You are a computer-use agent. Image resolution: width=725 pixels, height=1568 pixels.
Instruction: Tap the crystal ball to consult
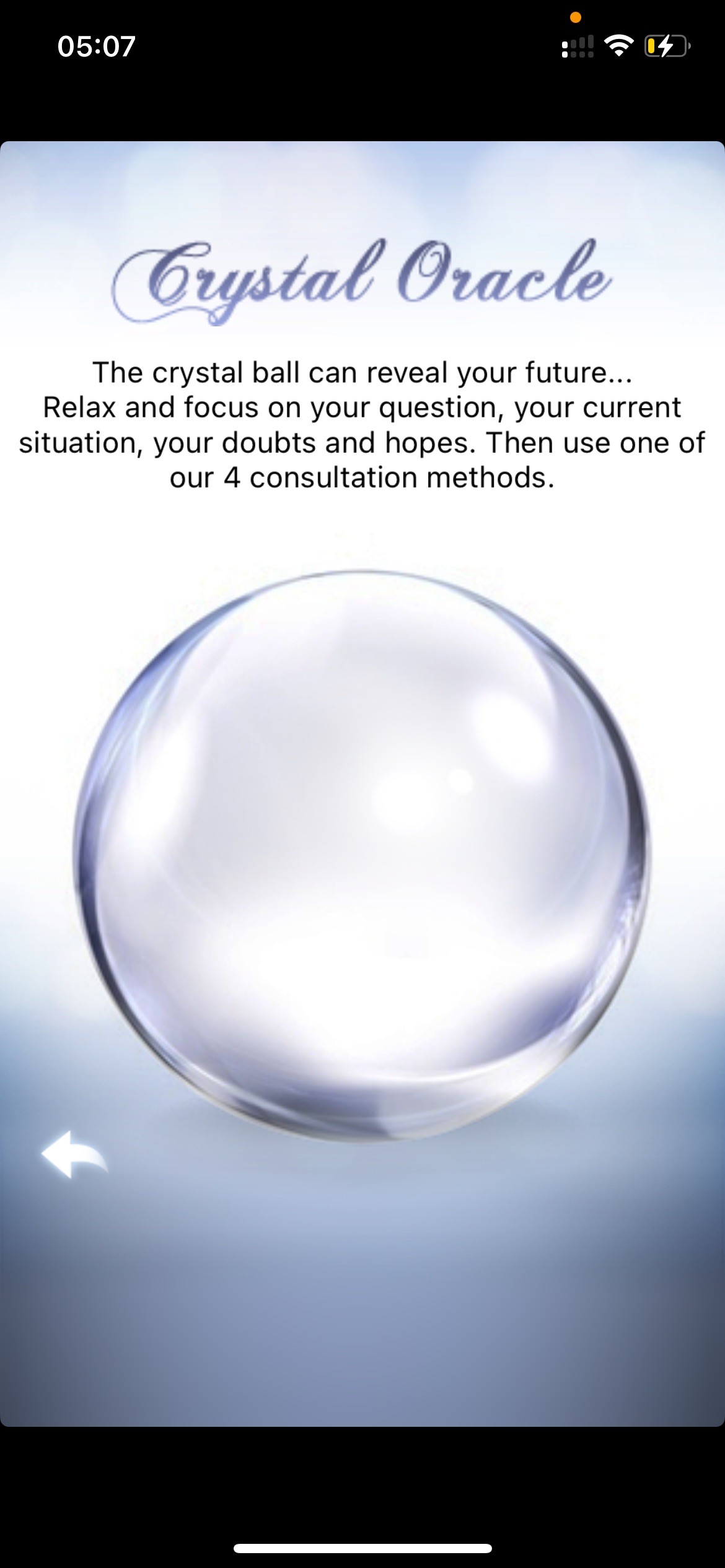tap(361, 855)
